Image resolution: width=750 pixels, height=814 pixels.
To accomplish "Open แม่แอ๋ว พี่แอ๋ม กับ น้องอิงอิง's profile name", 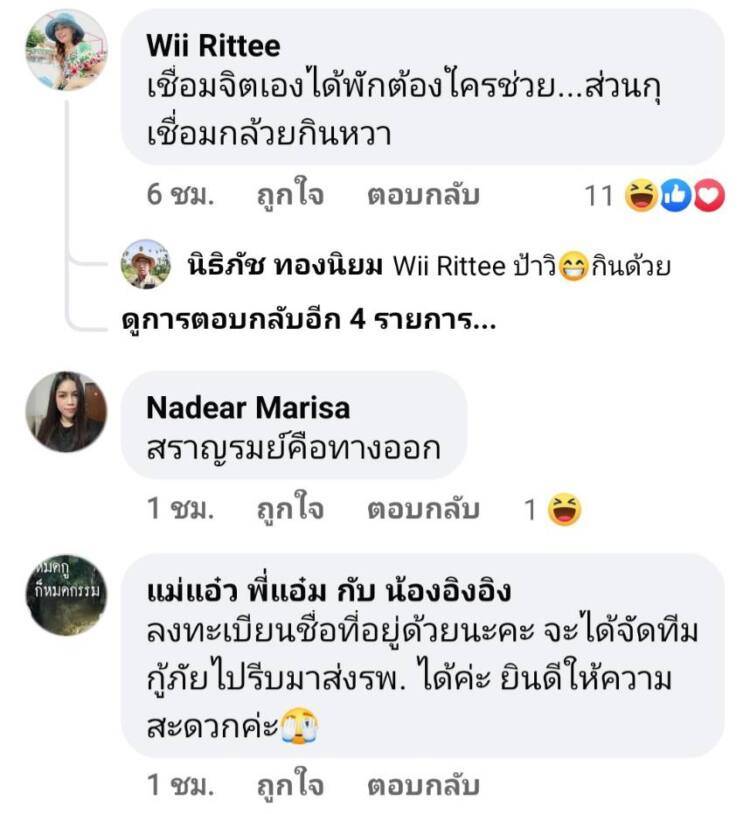I will click(329, 590).
